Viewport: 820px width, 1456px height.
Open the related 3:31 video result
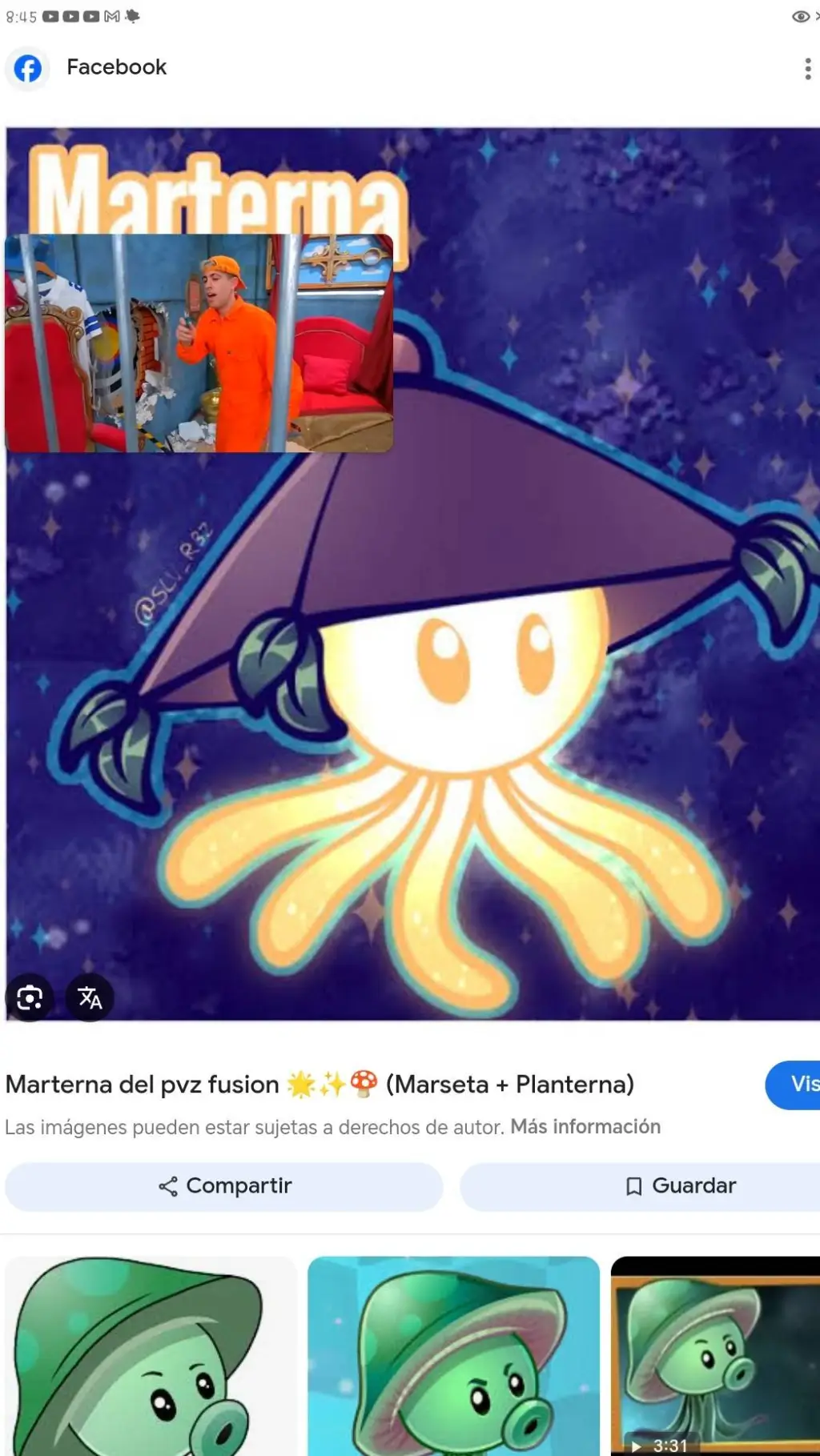tap(715, 1356)
